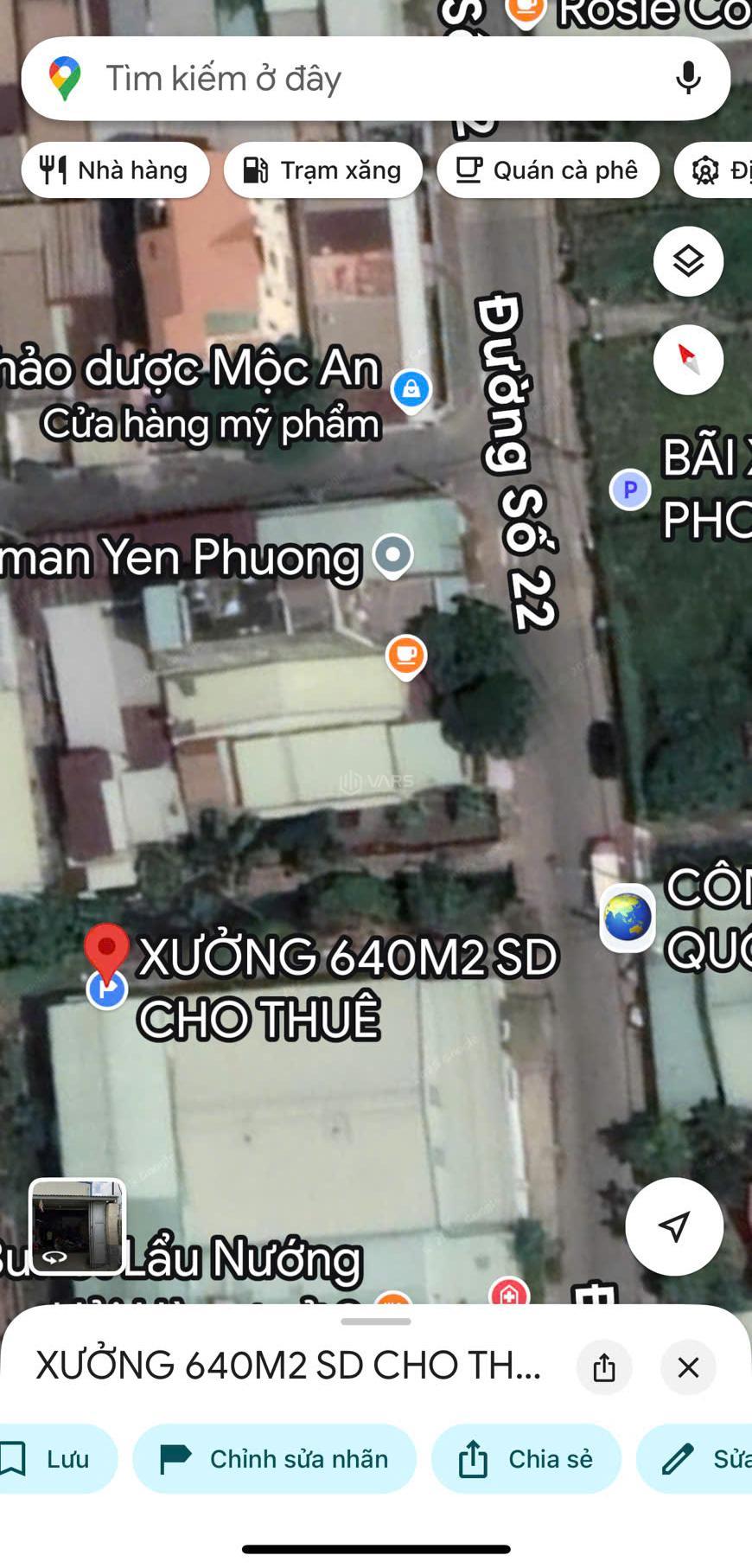Viewport: 752px width, 1568px height.
Task: Tap Chỉnh sửa nhãn to edit label
Action: tap(275, 1459)
